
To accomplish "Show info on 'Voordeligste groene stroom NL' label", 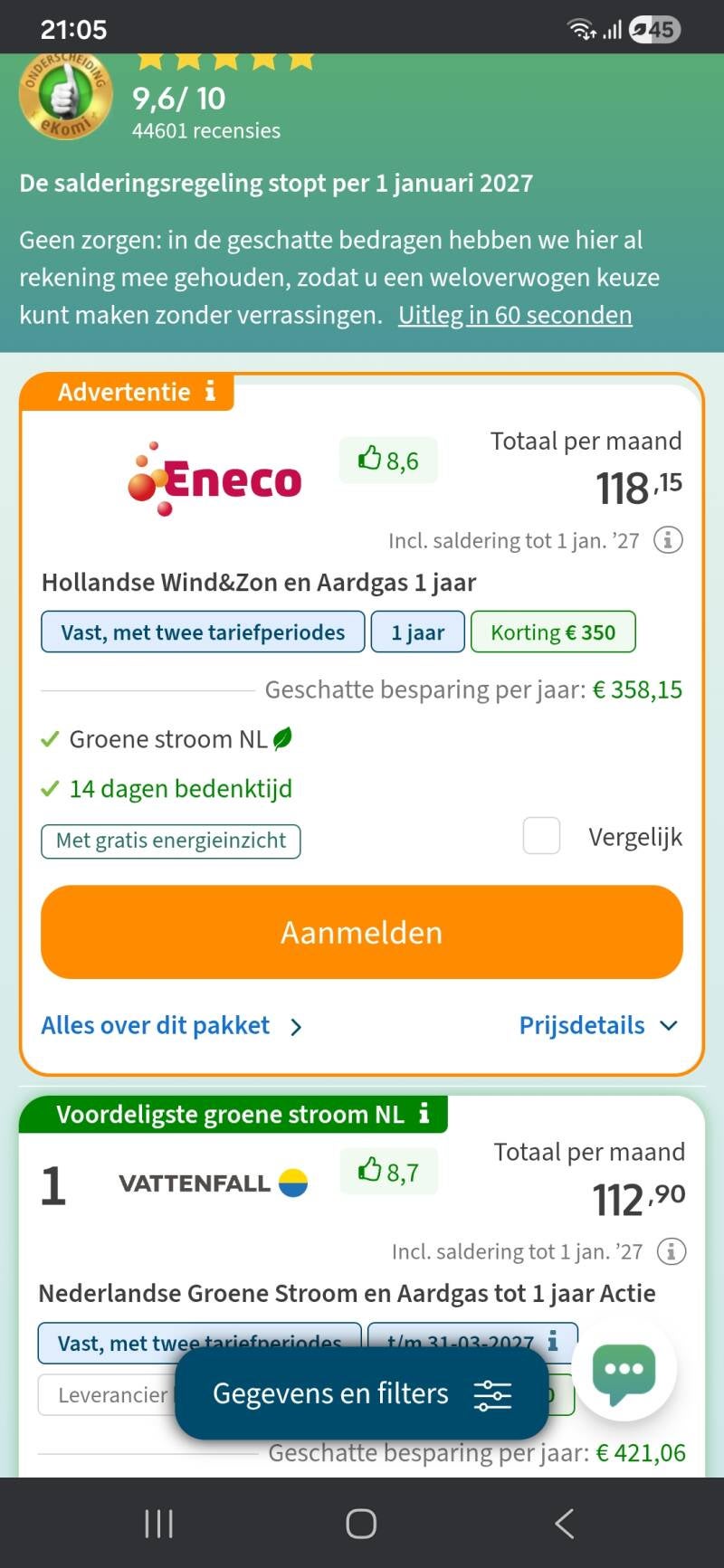I will (x=424, y=1114).
